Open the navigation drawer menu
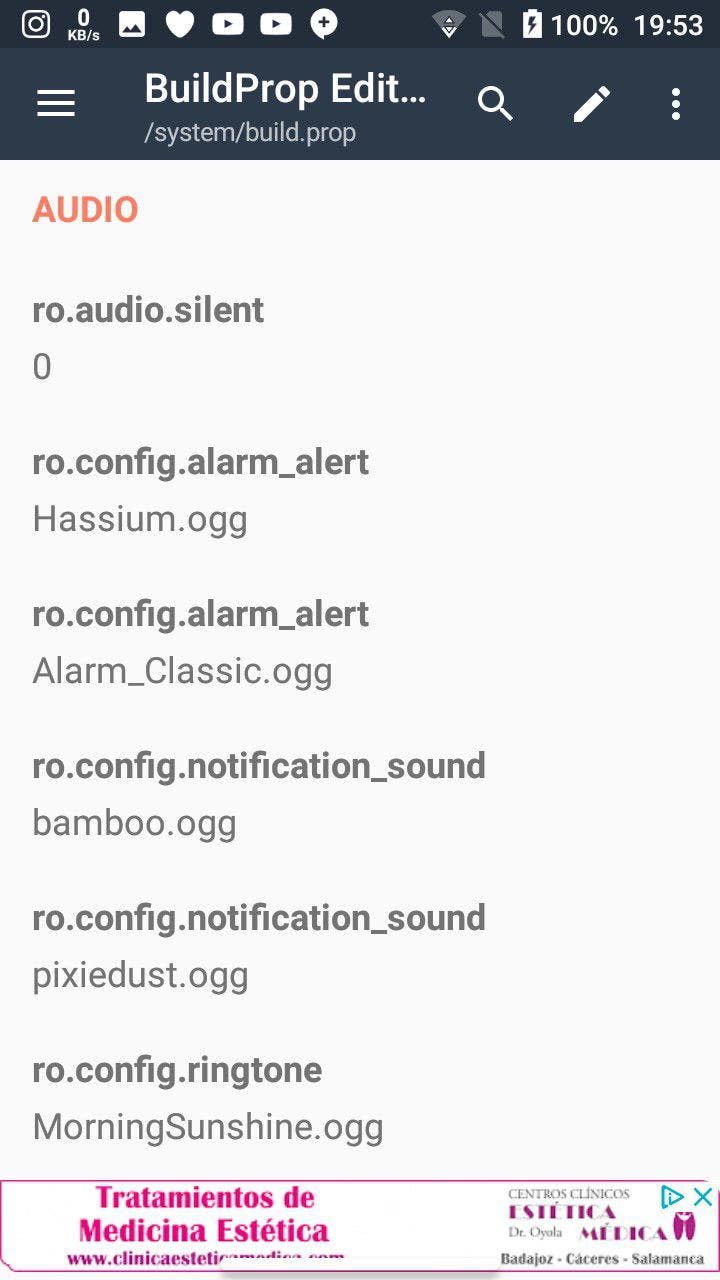Image resolution: width=720 pixels, height=1280 pixels. (56, 103)
